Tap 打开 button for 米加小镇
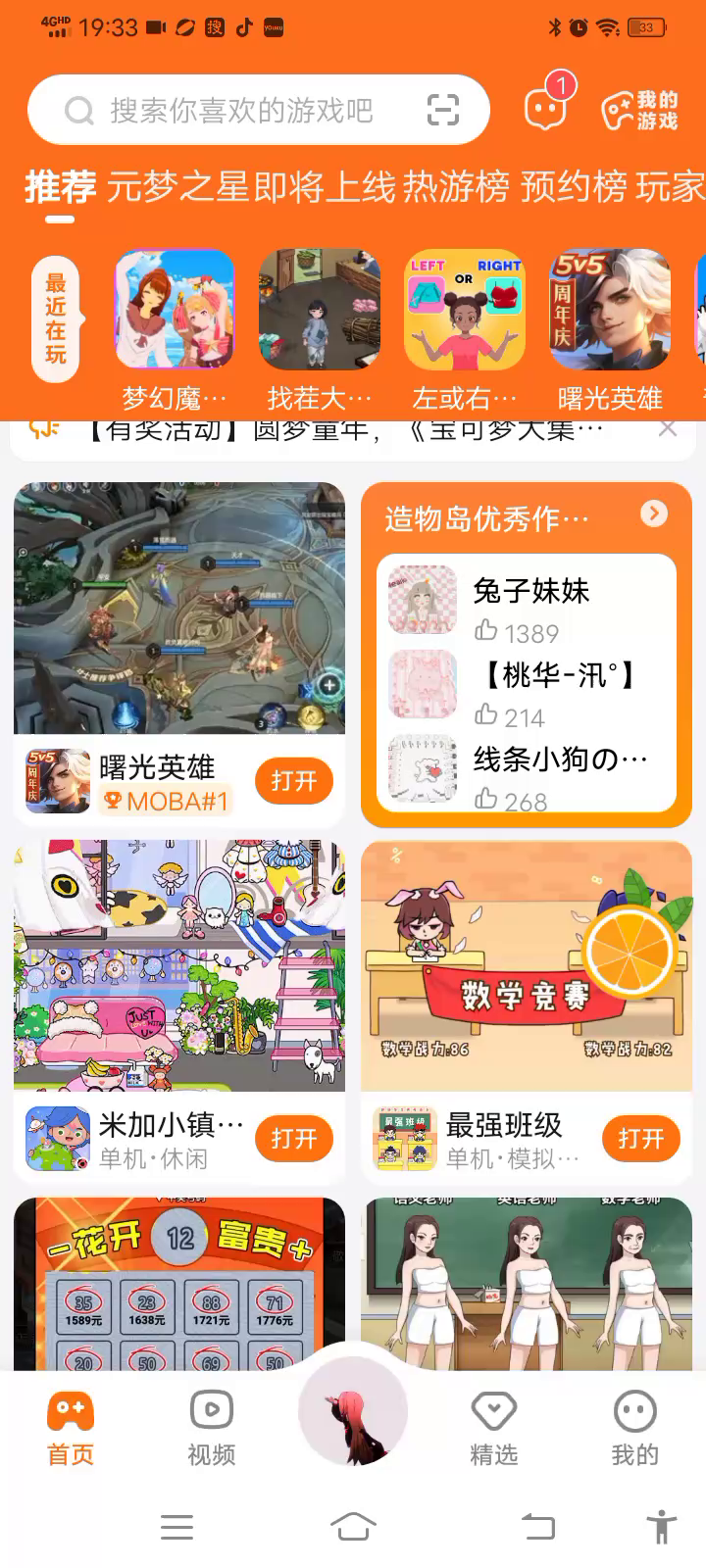The width and height of the screenshot is (706, 1568). coord(294,1139)
